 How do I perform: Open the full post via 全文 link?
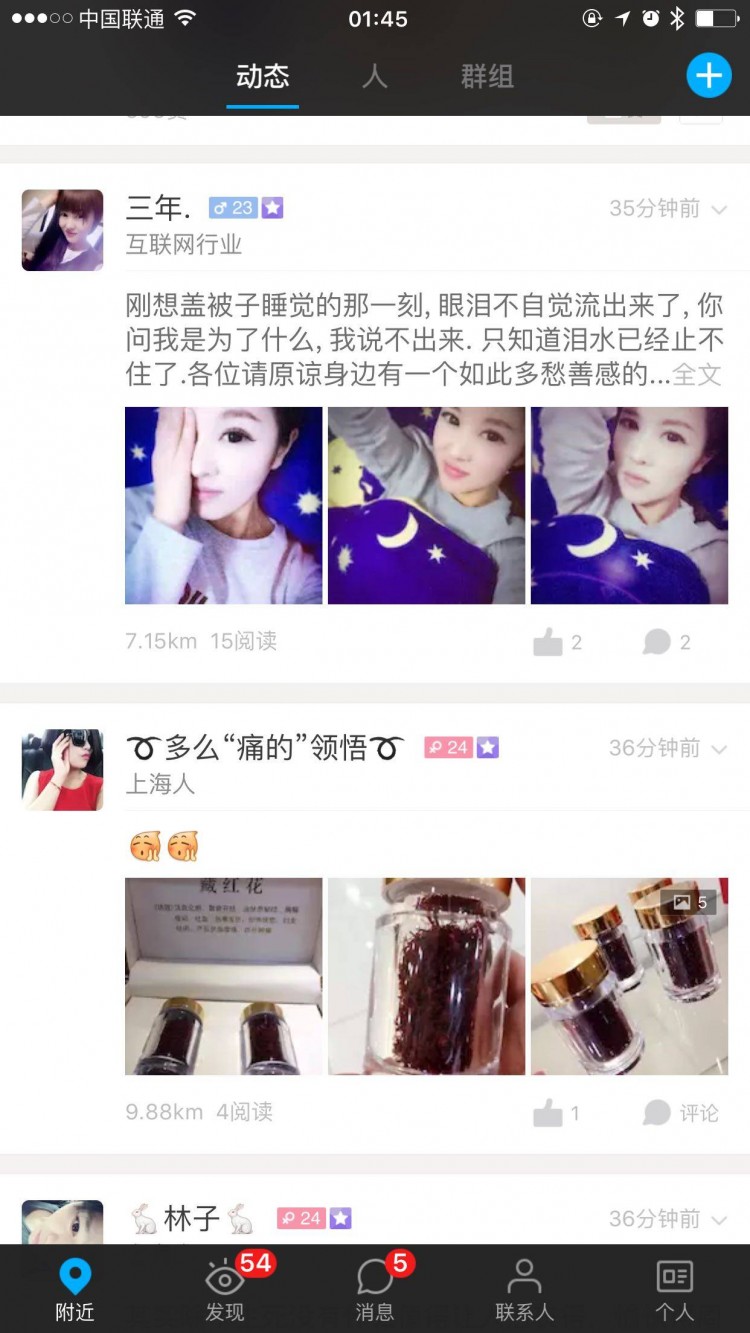(x=696, y=375)
